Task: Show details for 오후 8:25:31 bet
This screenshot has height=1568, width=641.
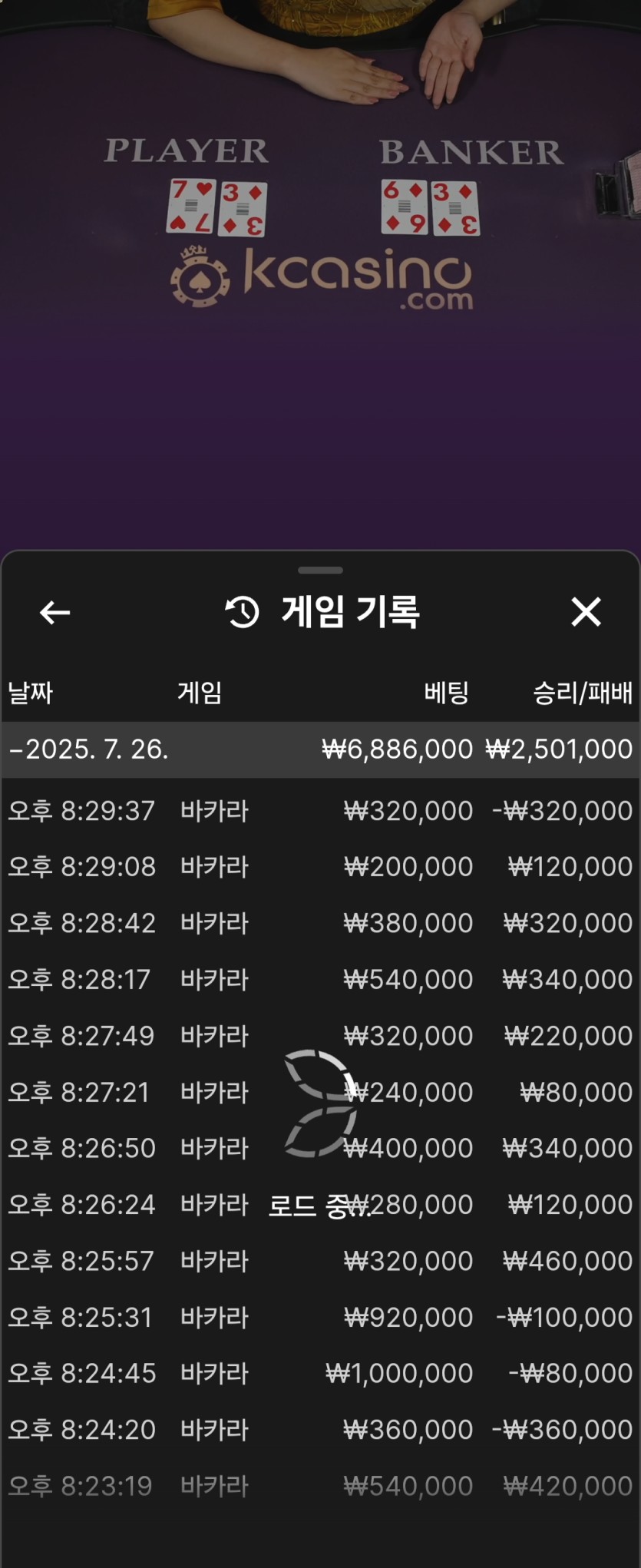Action: point(319,1317)
